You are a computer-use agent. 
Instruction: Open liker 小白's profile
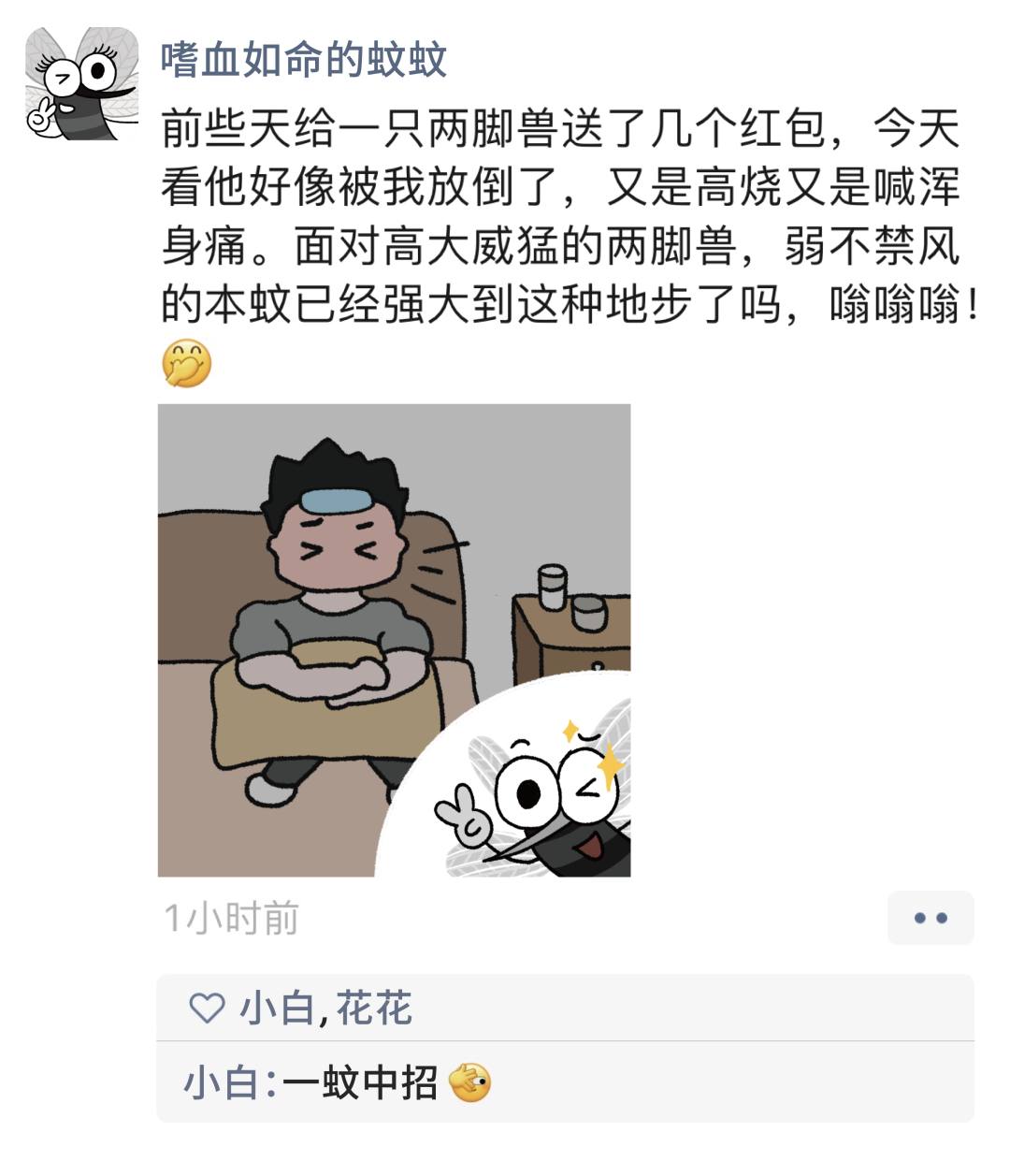pyautogui.click(x=277, y=1009)
